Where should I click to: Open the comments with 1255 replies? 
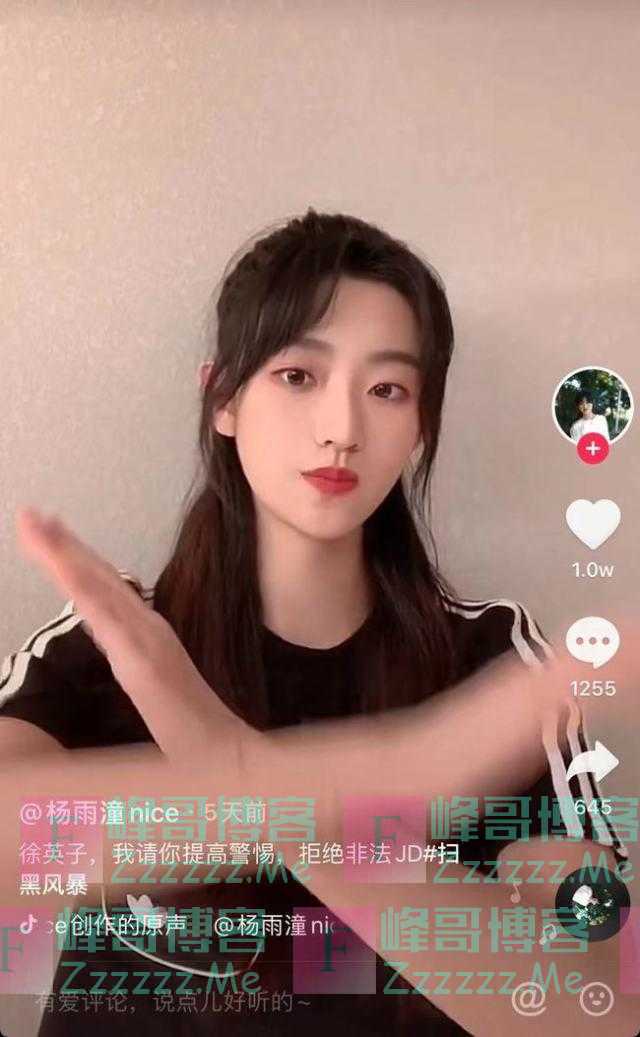tap(593, 643)
